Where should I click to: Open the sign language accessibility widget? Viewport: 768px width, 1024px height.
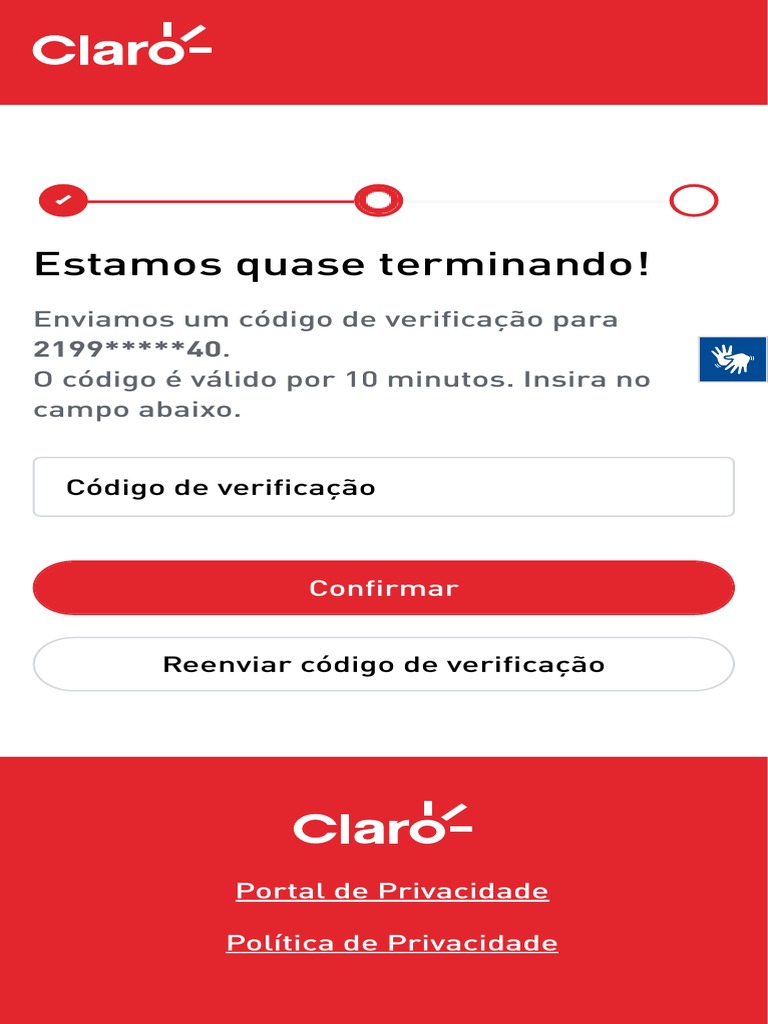[732, 359]
